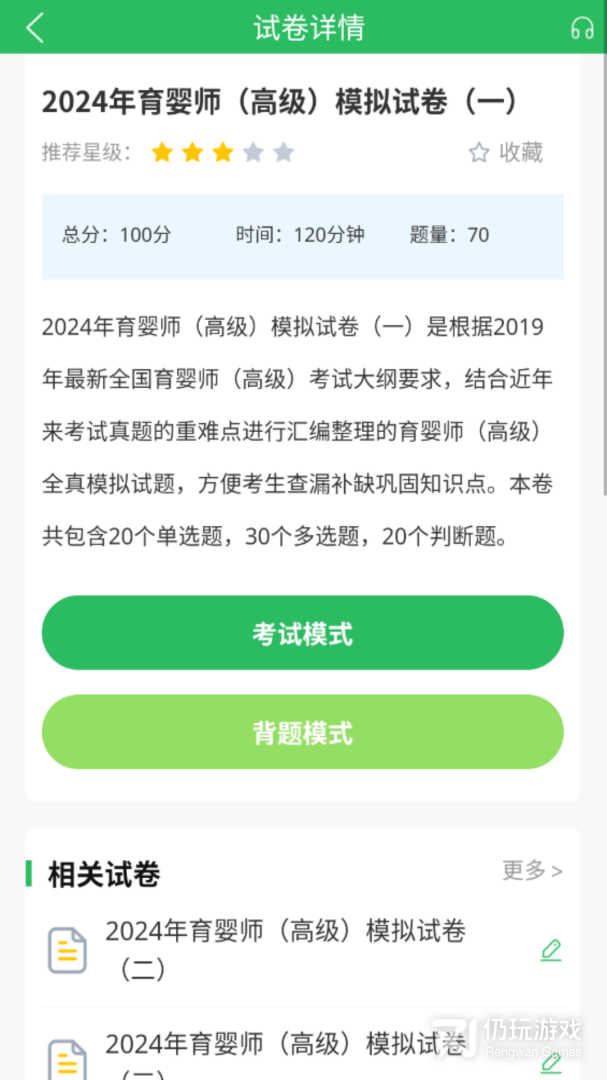Start 背题模式
Image resolution: width=607 pixels, height=1080 pixels.
pyautogui.click(x=302, y=731)
